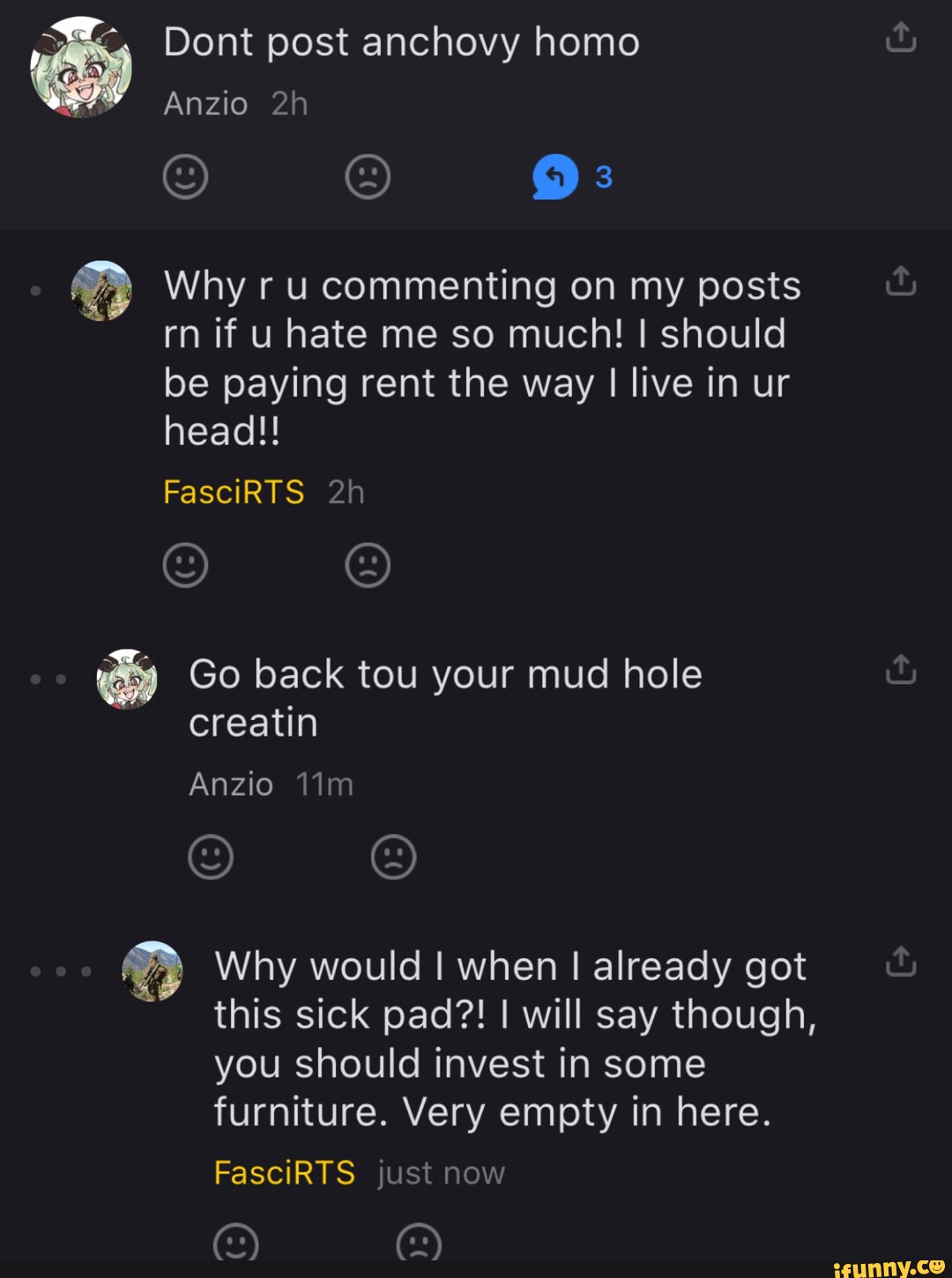
Task: Share the 'Why r u commenting' reply
Action: pyautogui.click(x=901, y=281)
